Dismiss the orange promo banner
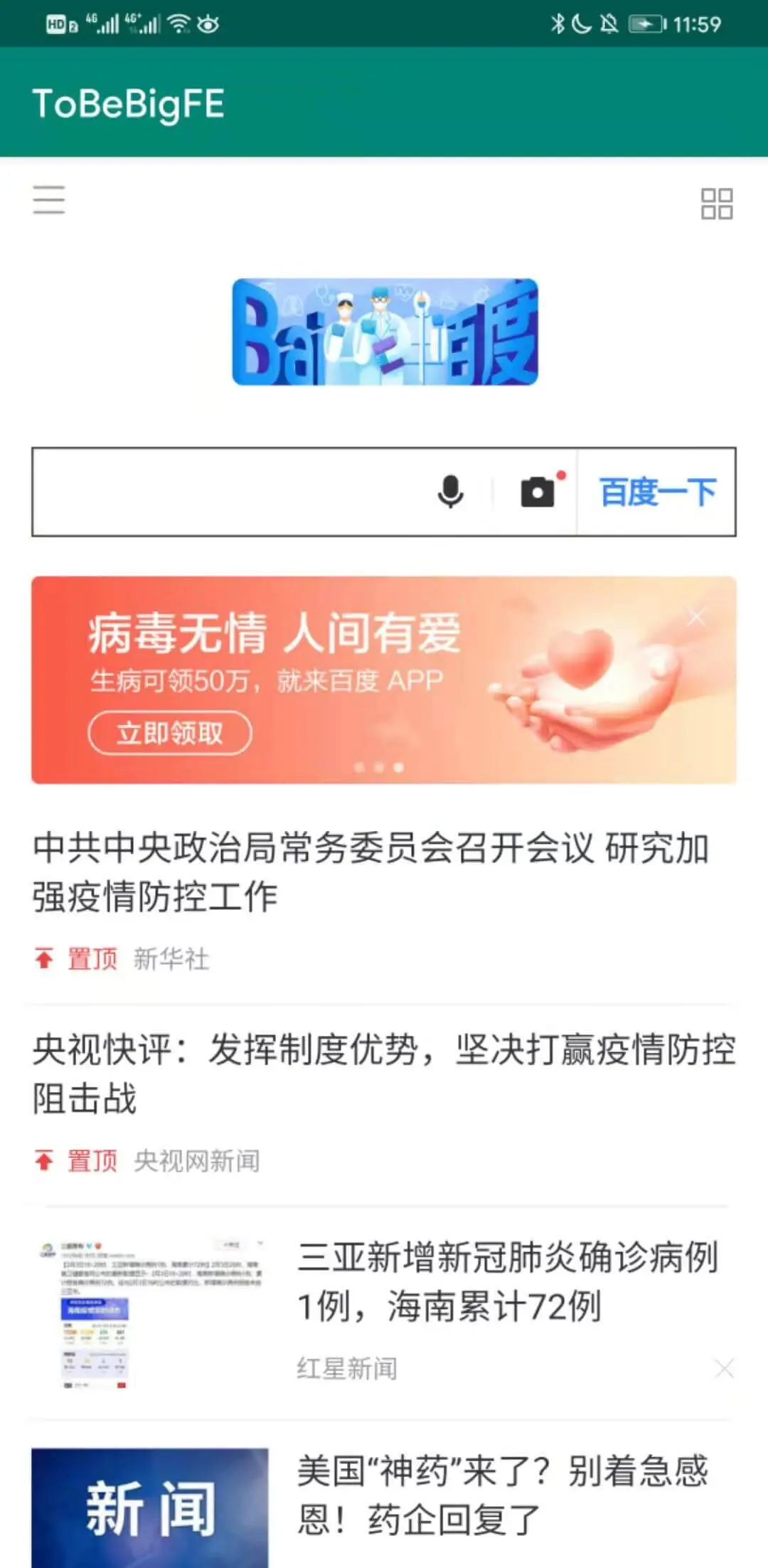 tap(696, 617)
